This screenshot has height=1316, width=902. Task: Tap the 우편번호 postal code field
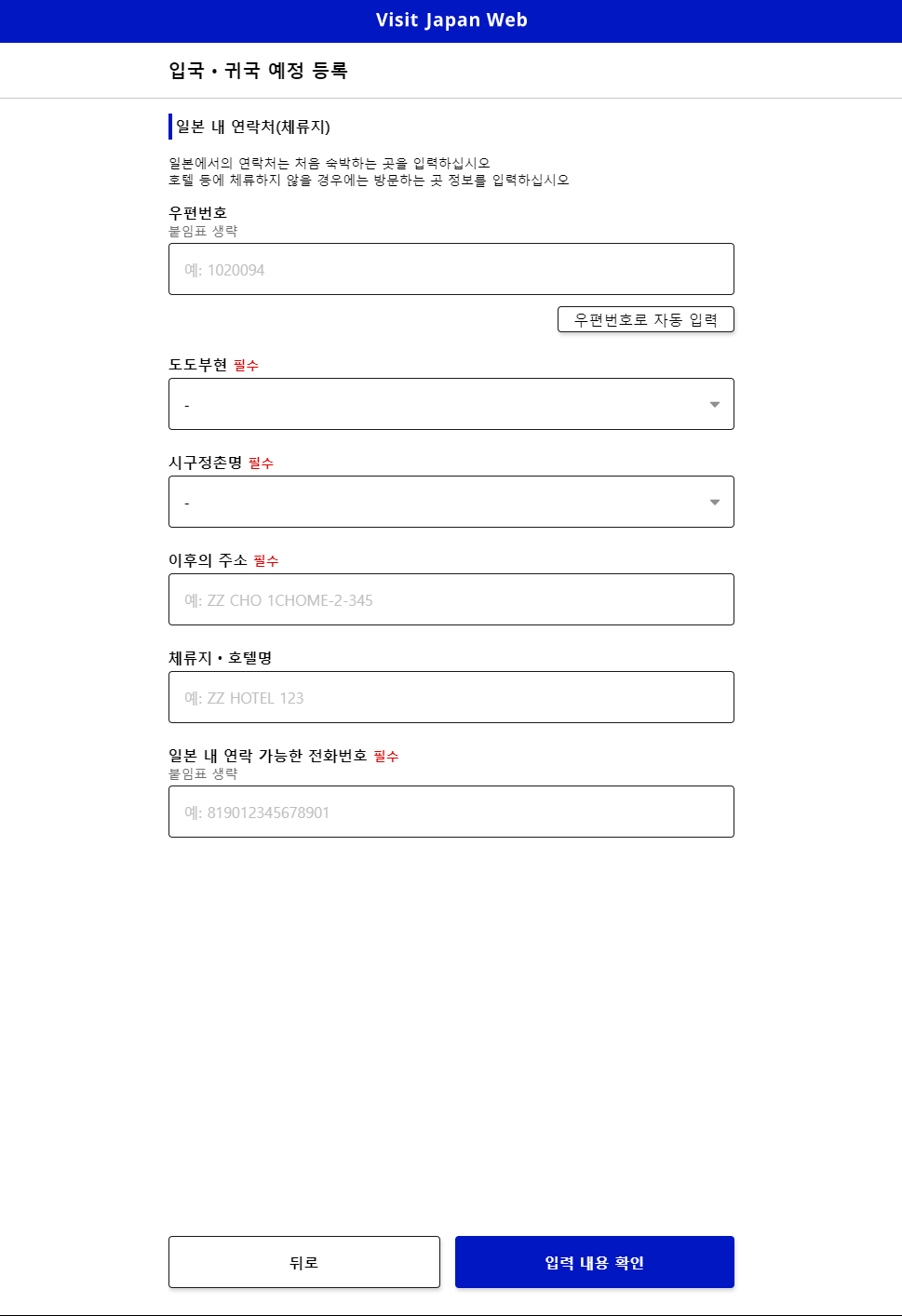[451, 269]
